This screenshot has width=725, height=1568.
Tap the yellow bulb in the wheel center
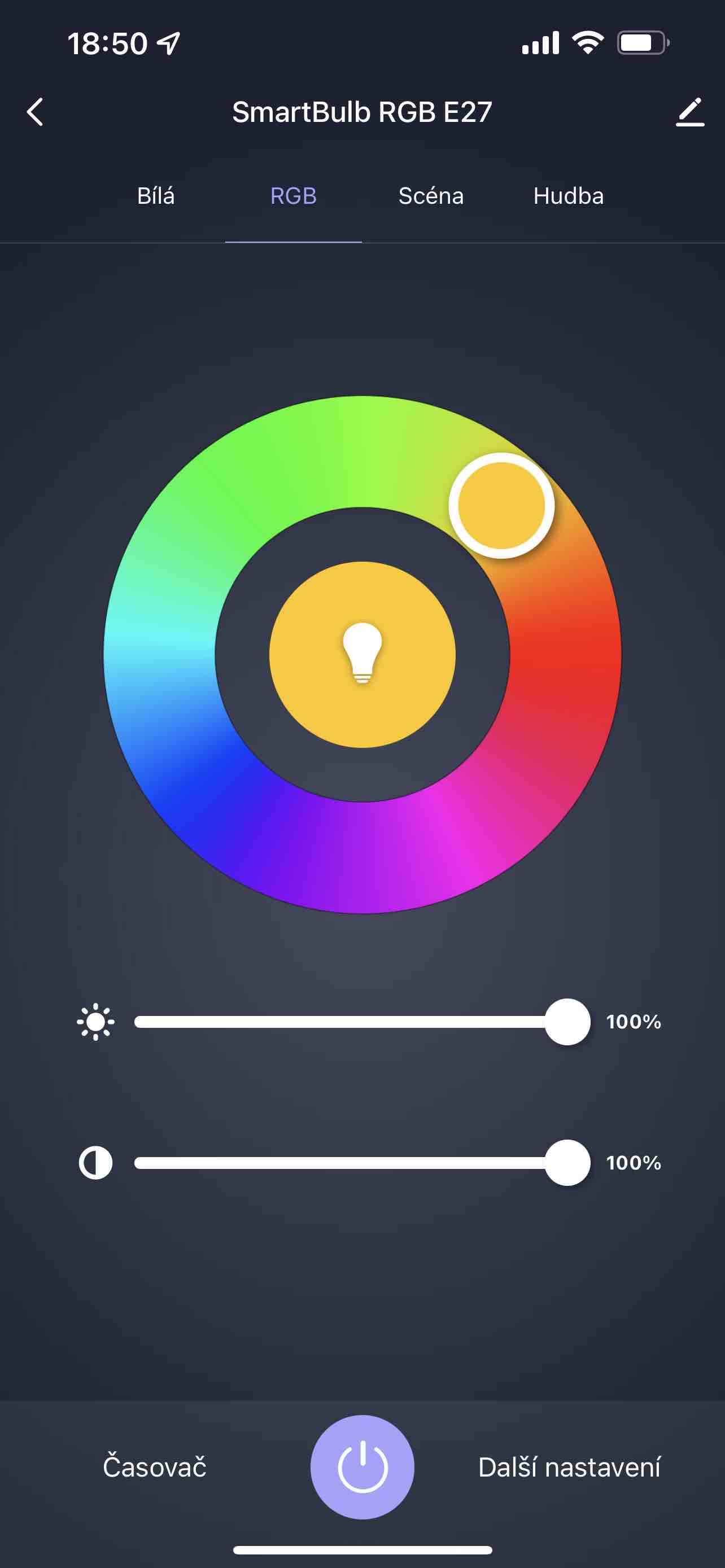pyautogui.click(x=362, y=654)
